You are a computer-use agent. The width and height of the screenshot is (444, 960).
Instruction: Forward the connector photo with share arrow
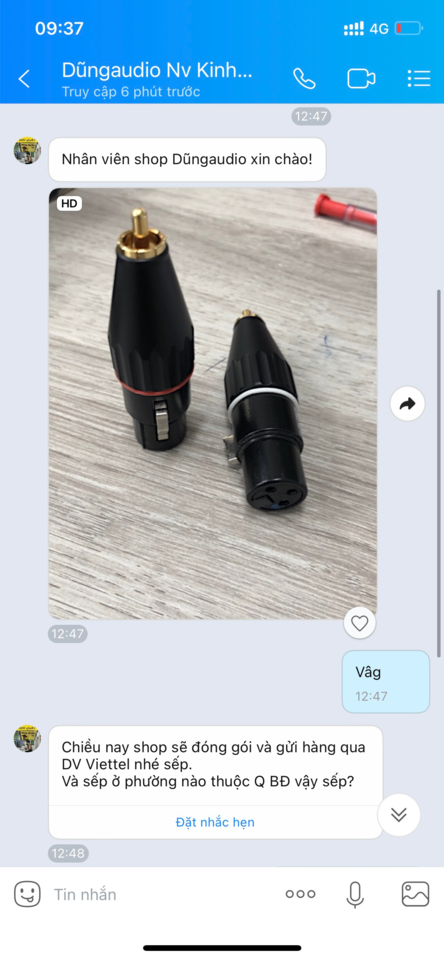point(407,403)
